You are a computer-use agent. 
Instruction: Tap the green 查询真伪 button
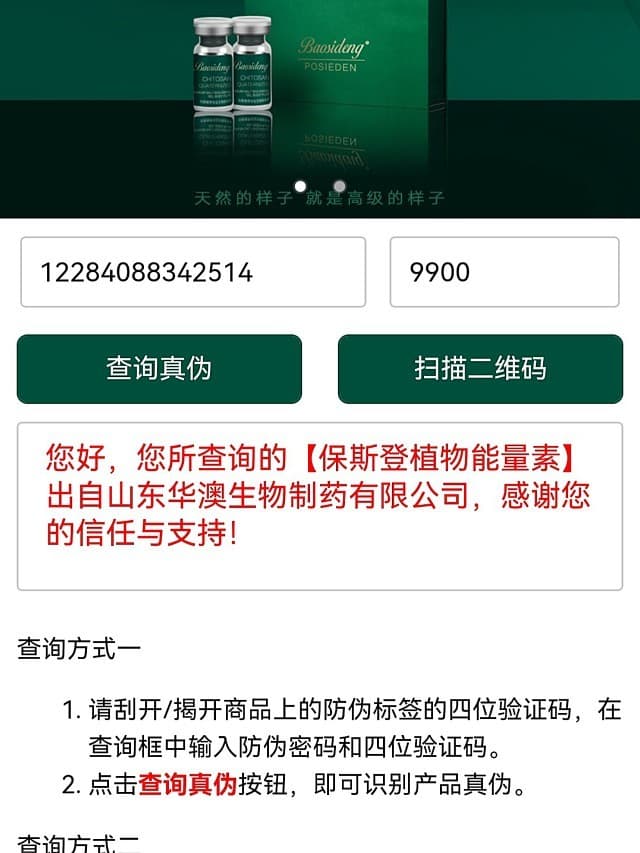[159, 369]
